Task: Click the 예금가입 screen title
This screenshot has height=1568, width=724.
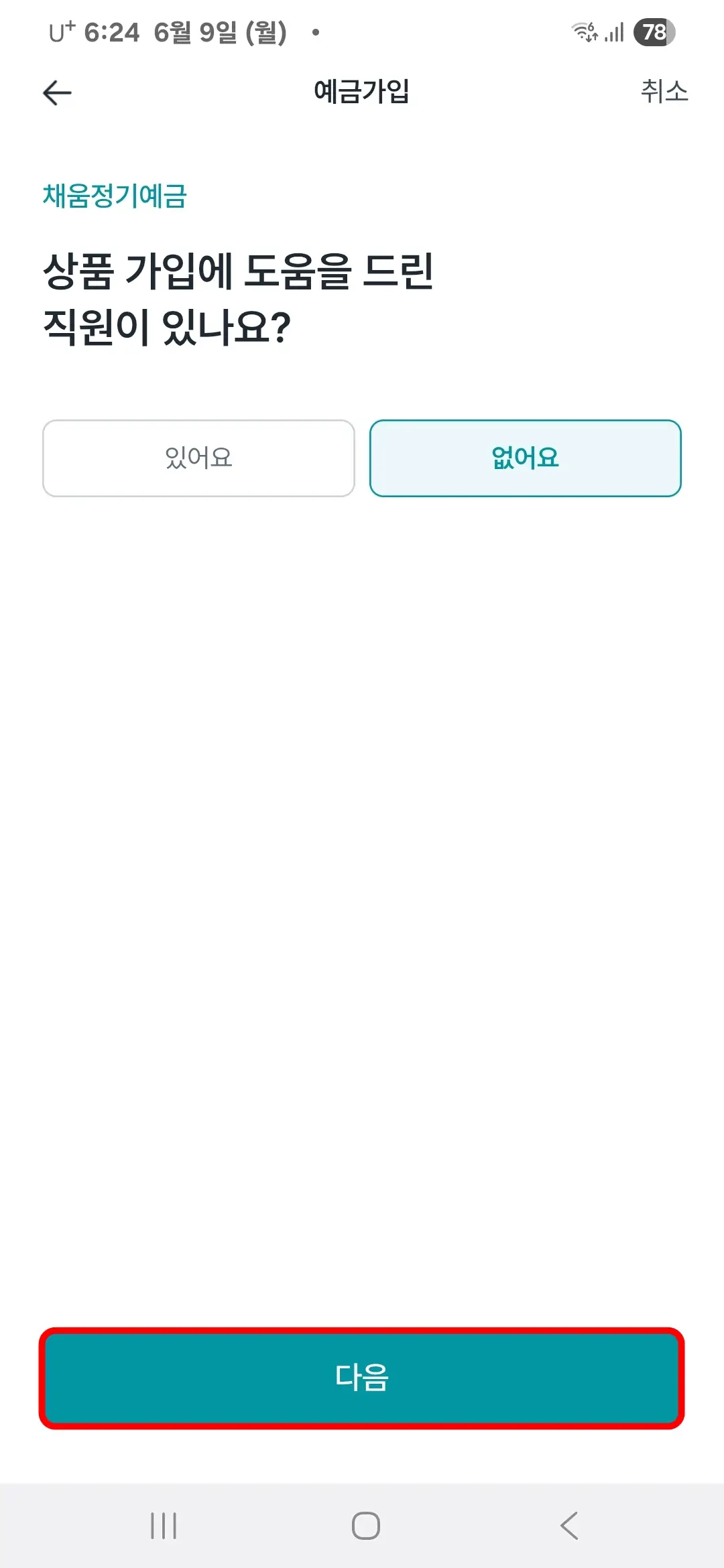Action: (361, 92)
